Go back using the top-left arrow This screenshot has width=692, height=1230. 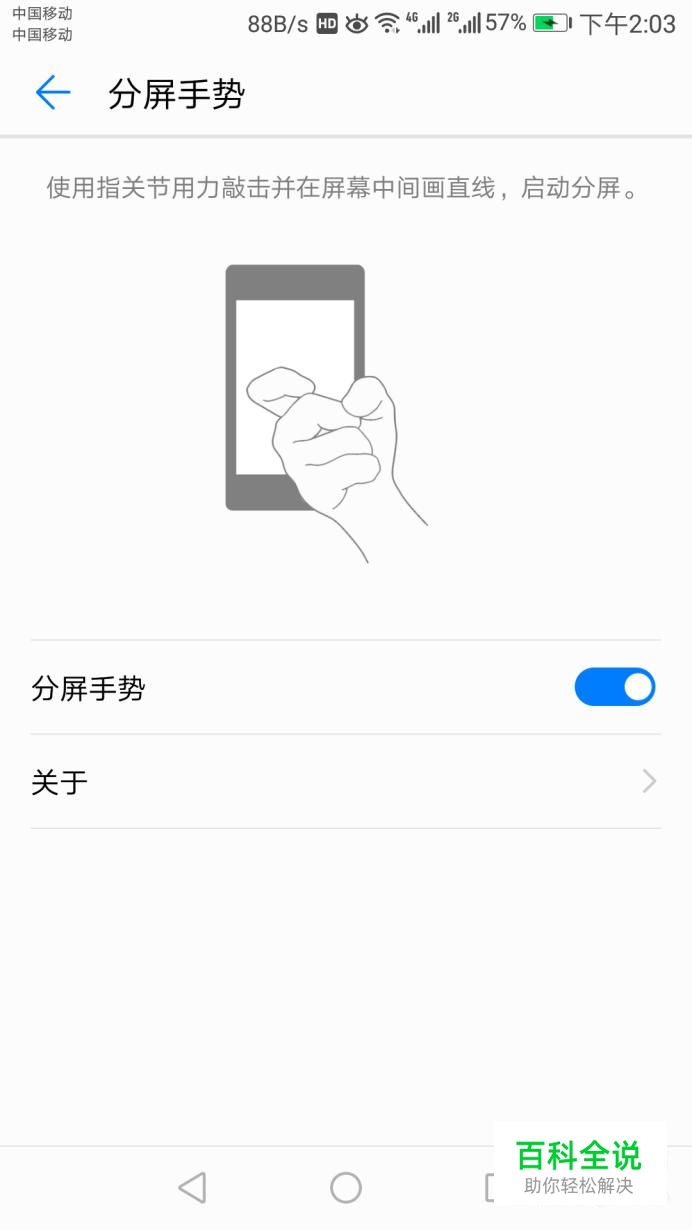pos(53,93)
